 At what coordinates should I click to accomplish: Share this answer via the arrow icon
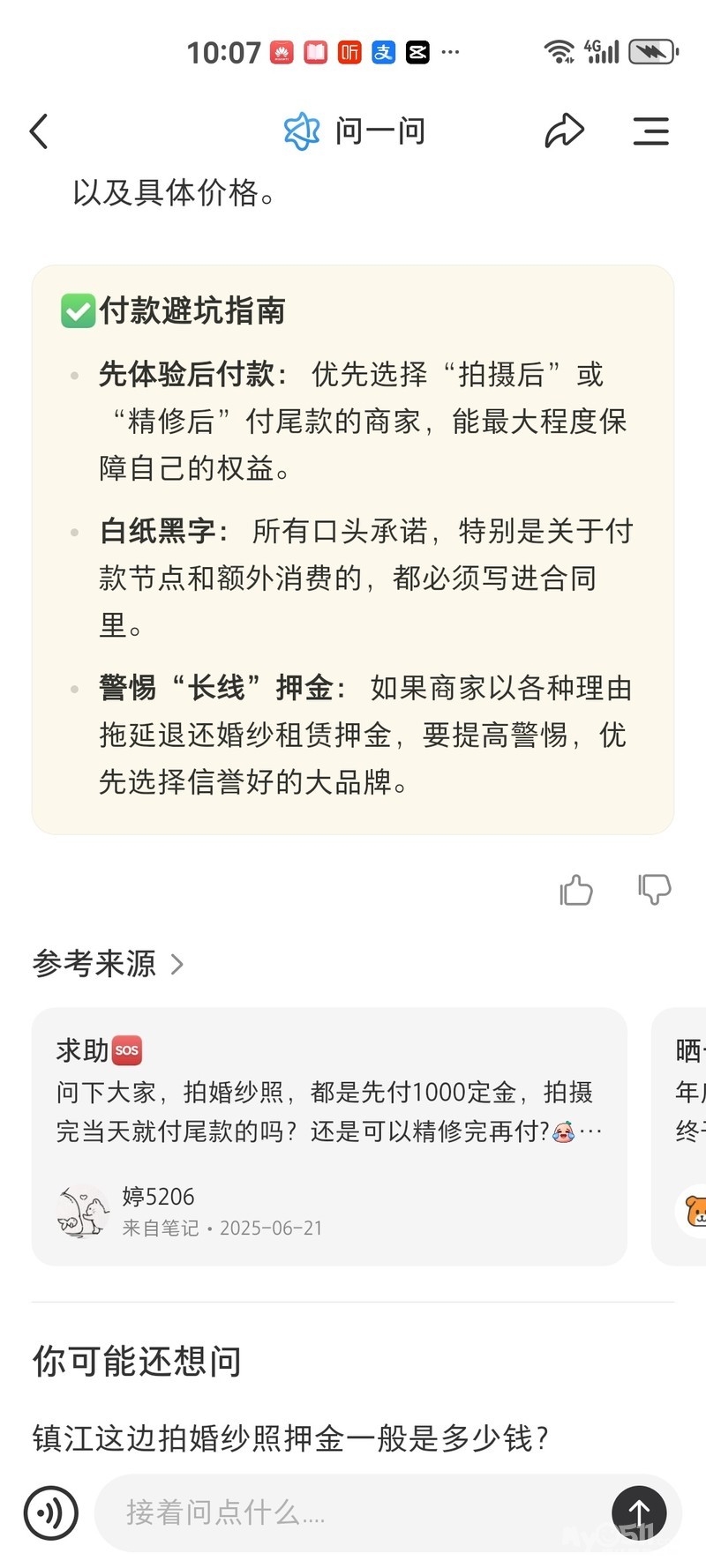[564, 131]
